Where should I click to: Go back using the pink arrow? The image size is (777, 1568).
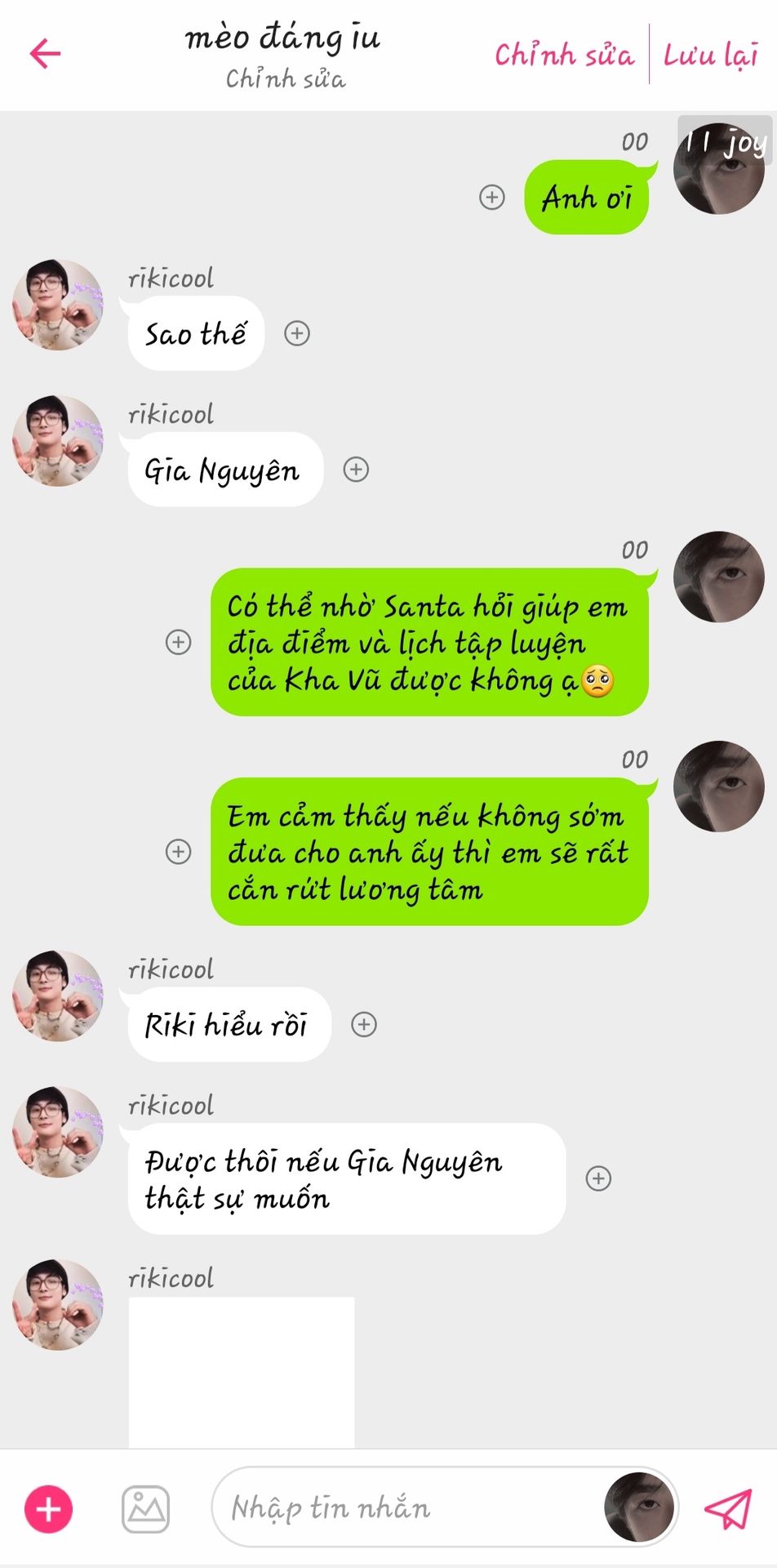tap(46, 54)
